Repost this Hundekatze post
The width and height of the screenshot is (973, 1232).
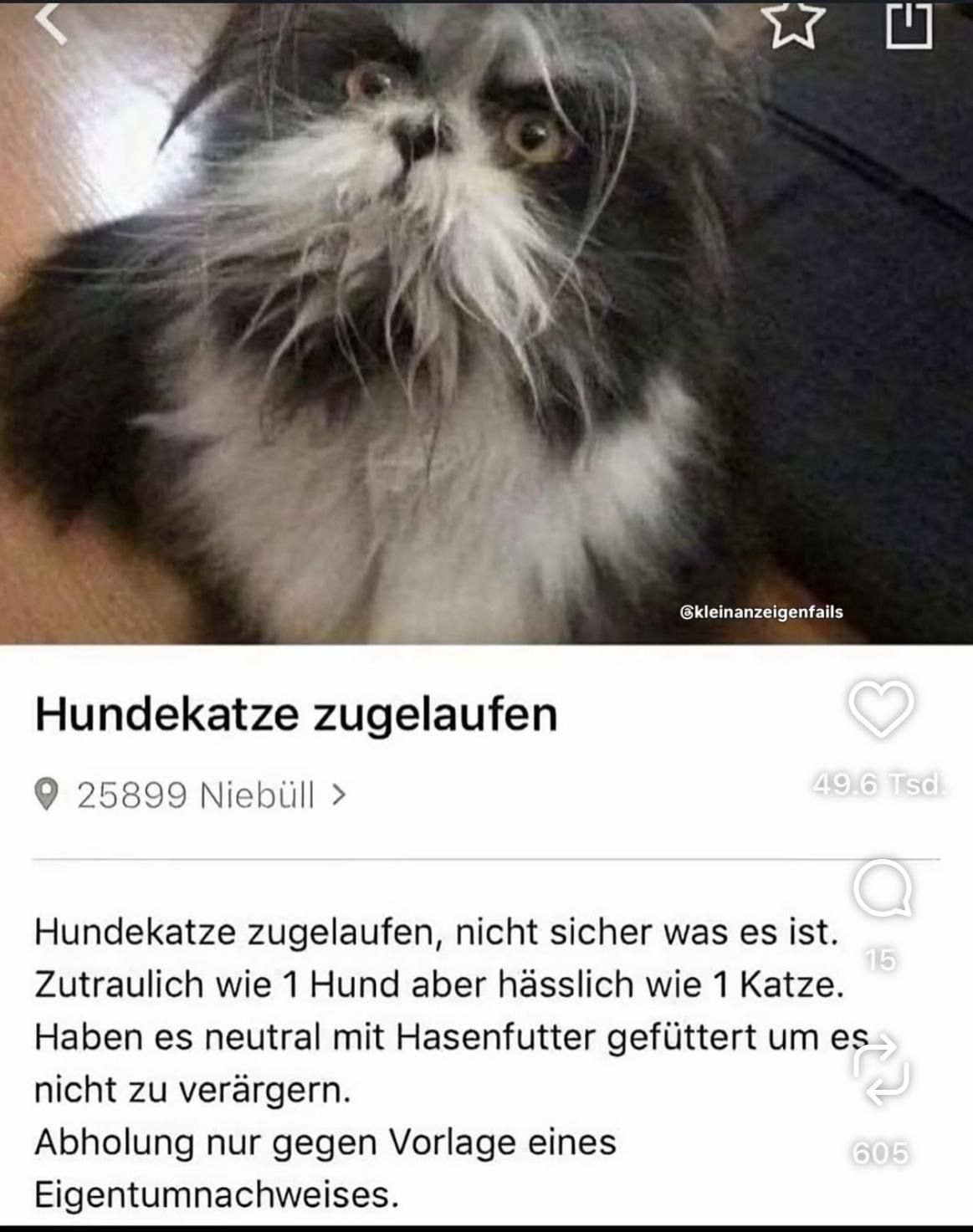(x=881, y=1071)
